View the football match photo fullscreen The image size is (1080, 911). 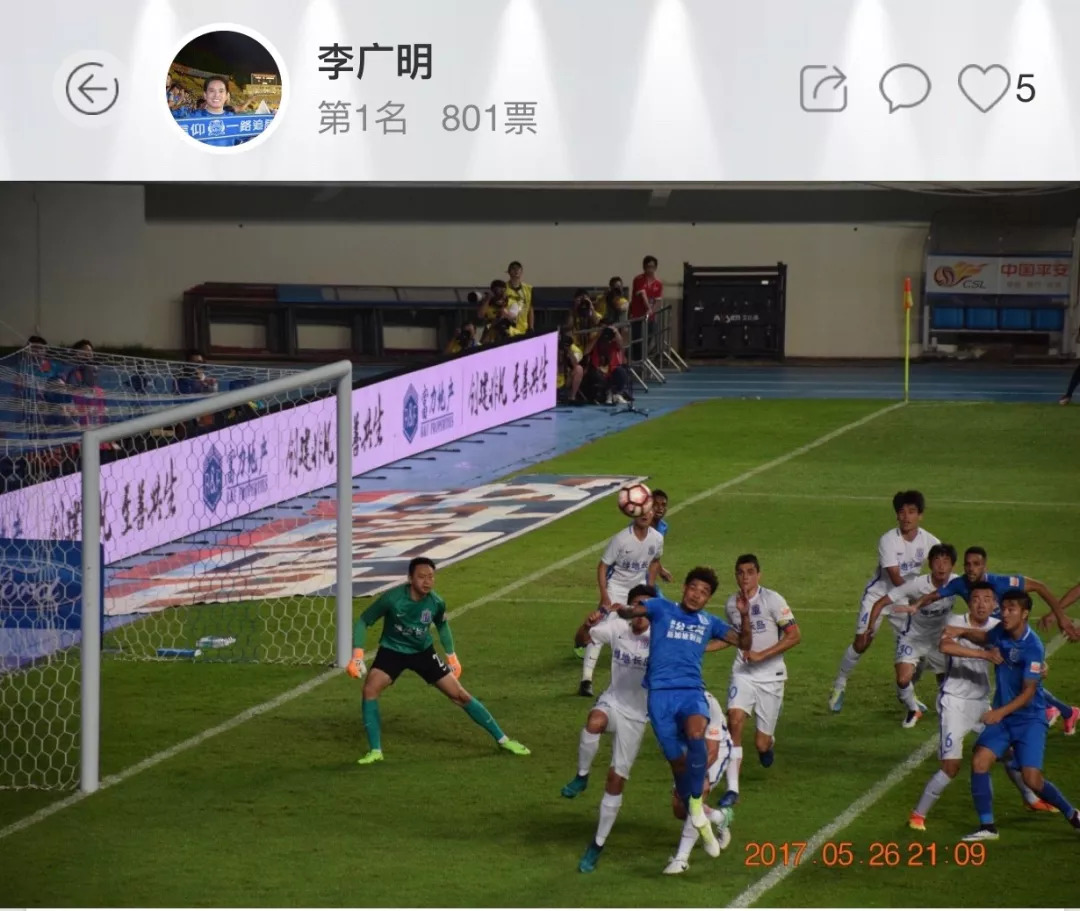(x=540, y=545)
